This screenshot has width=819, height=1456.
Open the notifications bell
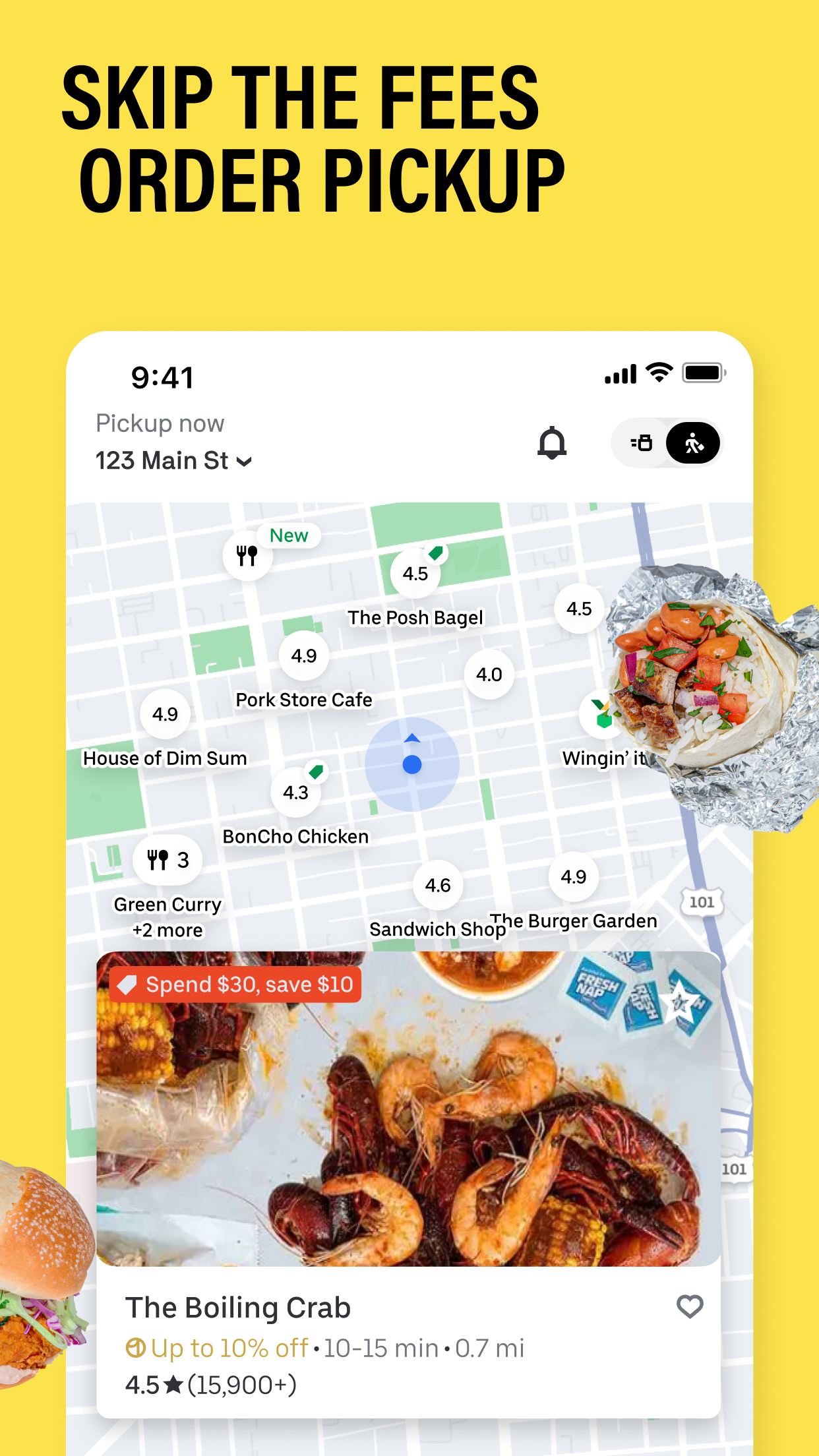[552, 442]
